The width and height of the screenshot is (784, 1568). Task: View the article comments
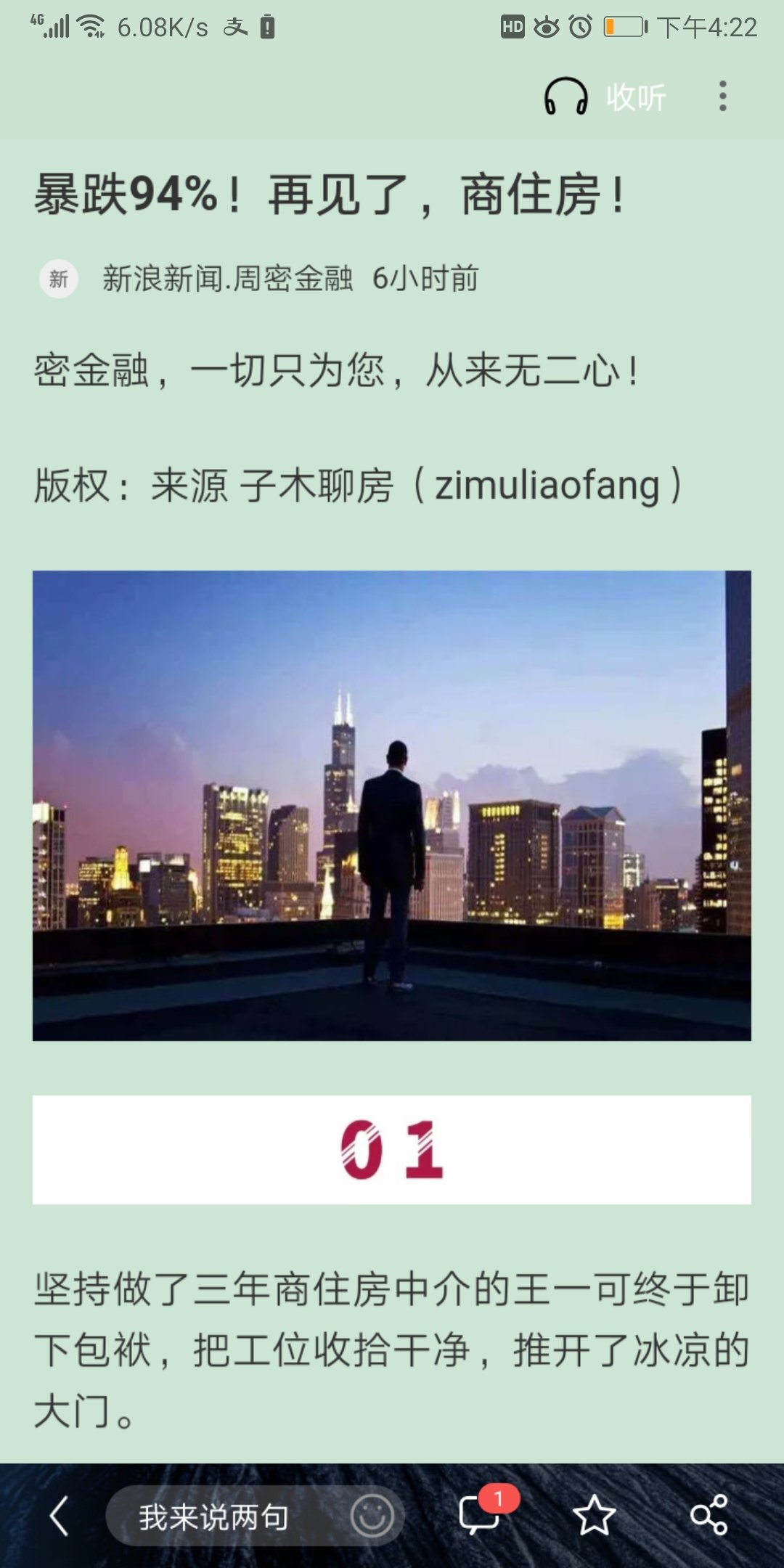(x=480, y=1515)
